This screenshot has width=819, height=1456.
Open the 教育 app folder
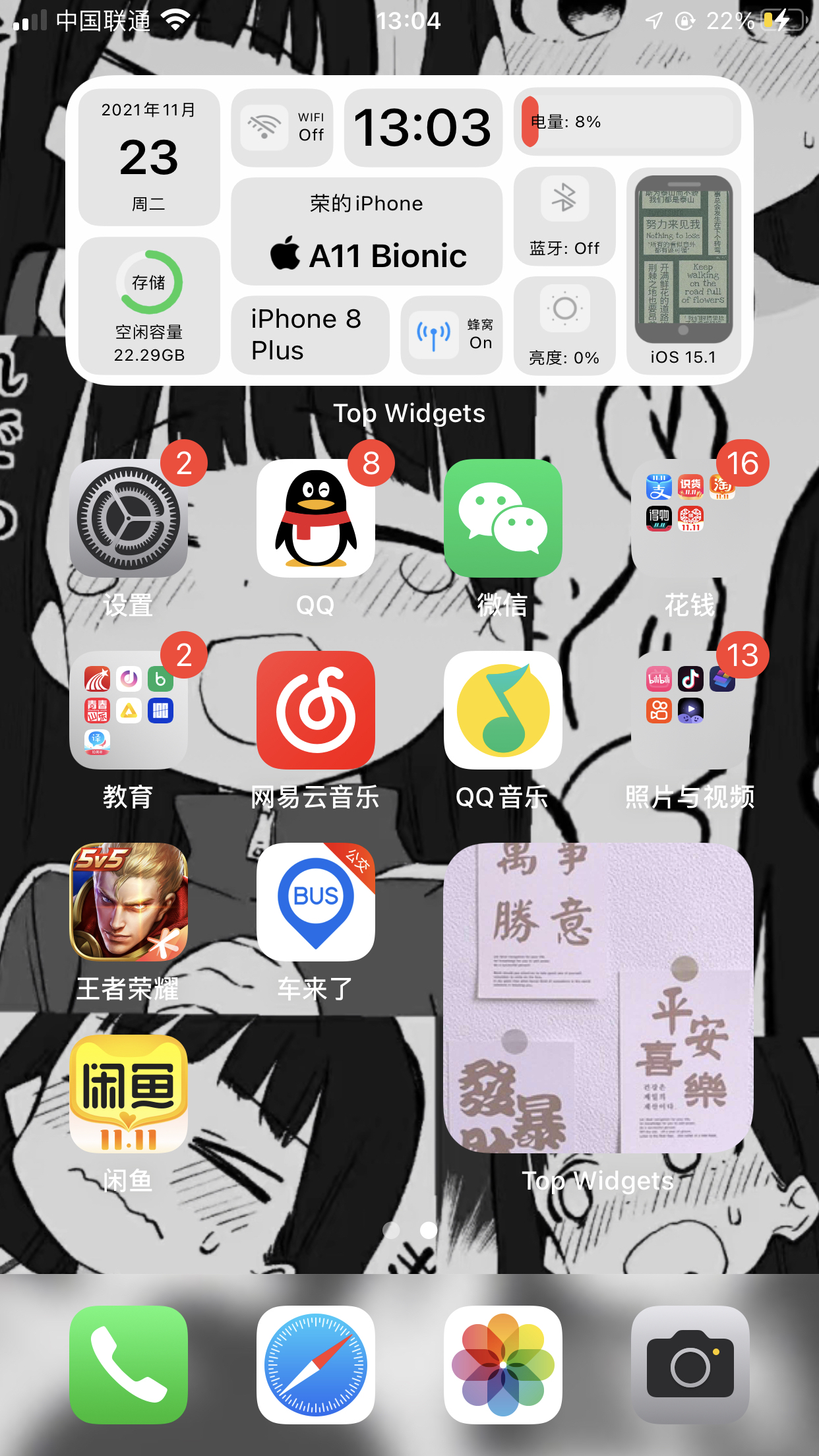(129, 710)
